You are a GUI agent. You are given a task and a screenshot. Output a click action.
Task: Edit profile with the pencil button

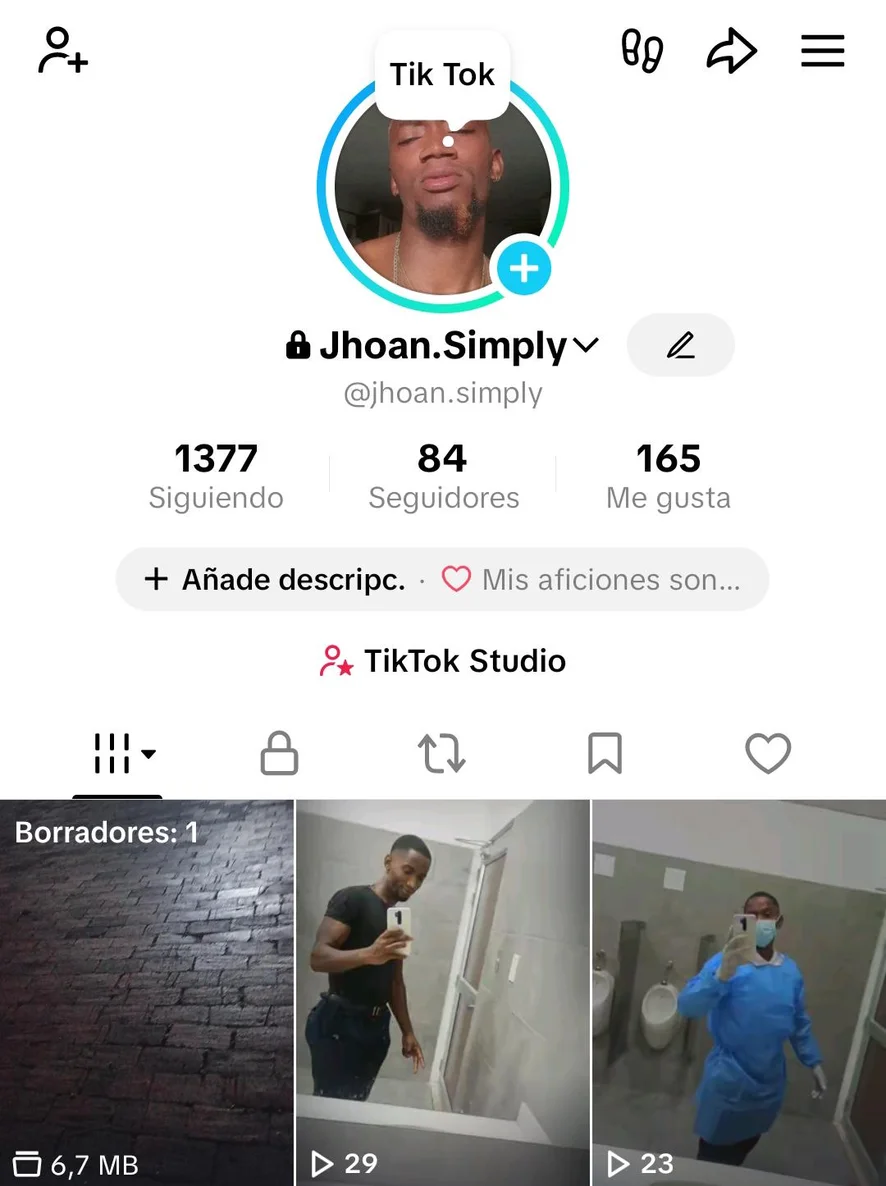(680, 346)
